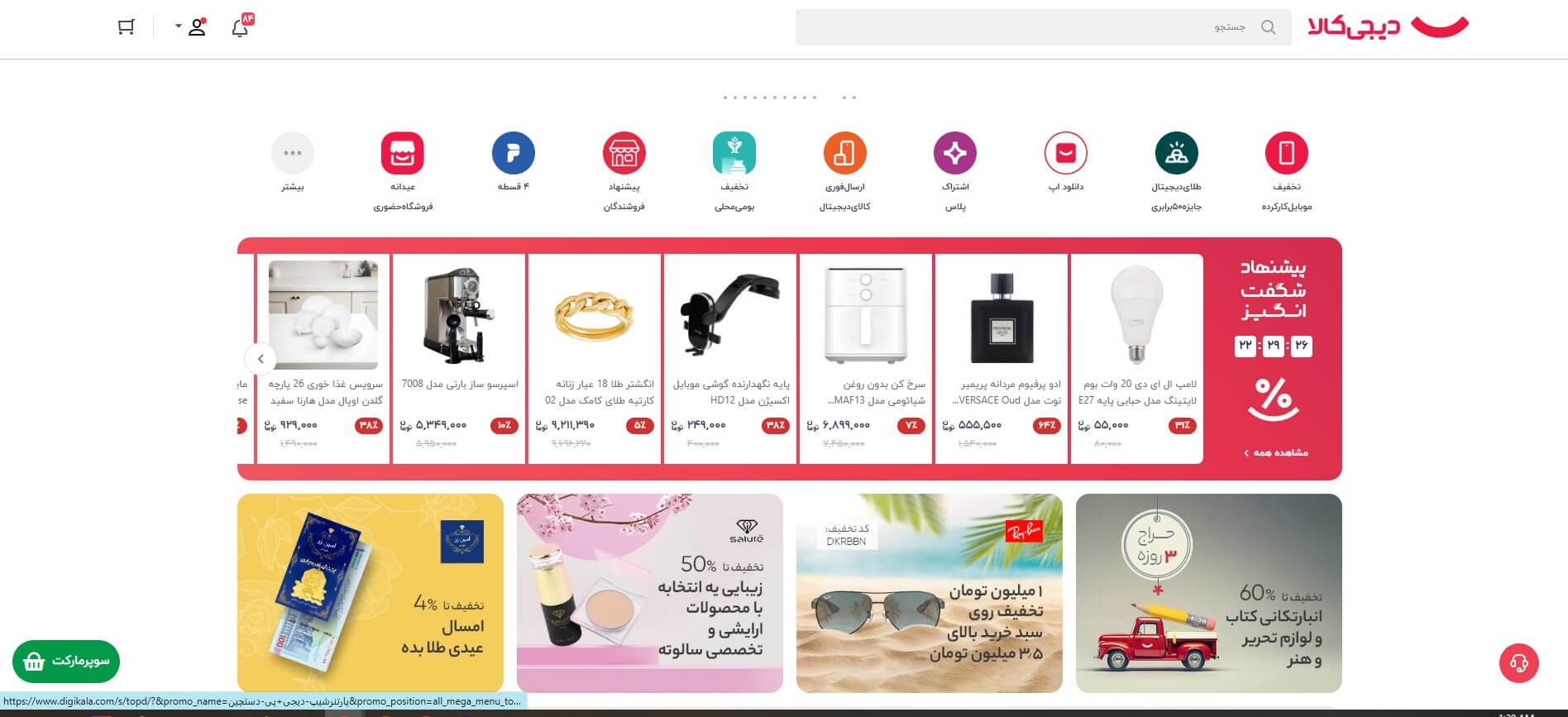Open the user account menu
This screenshot has height=717, width=1568.
point(196,27)
